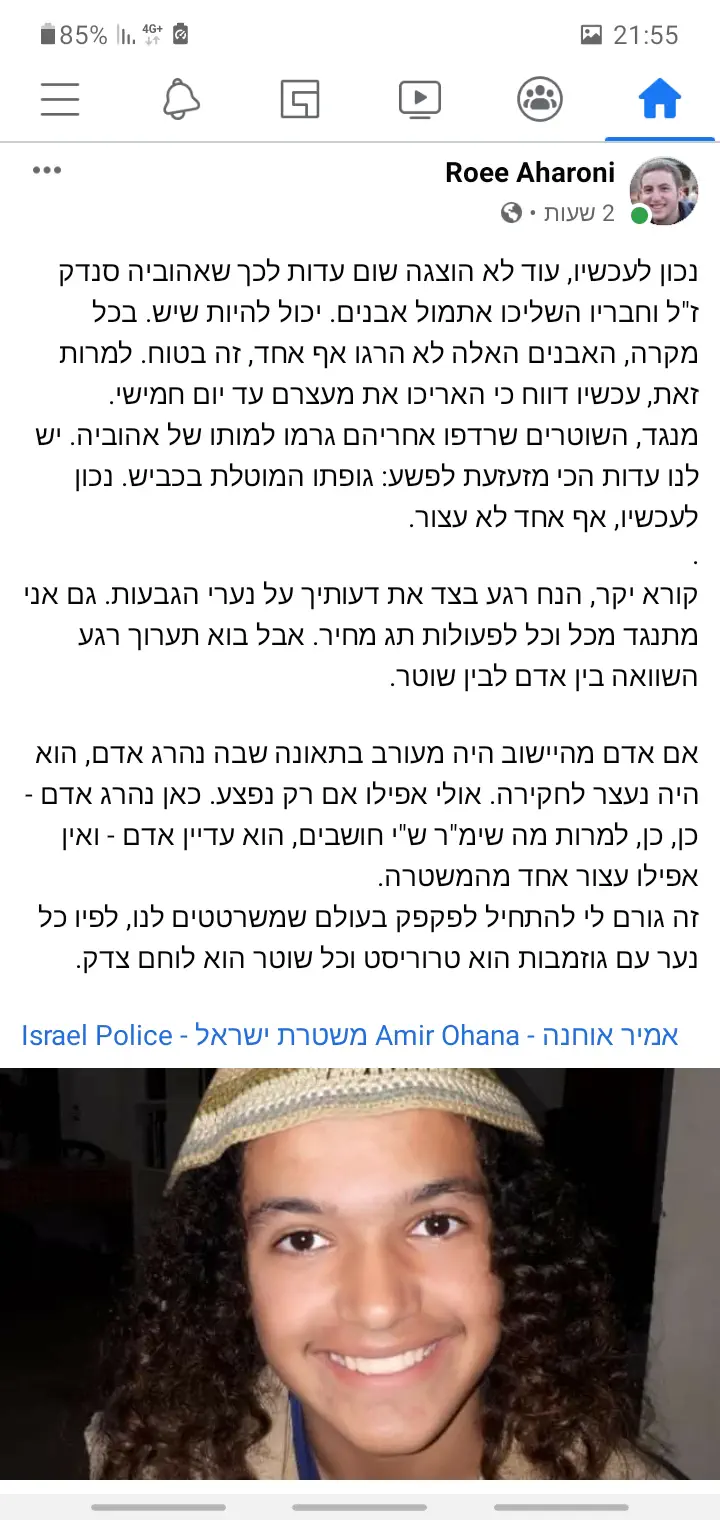
Task: Switch to the Watch video tab
Action: tap(420, 99)
